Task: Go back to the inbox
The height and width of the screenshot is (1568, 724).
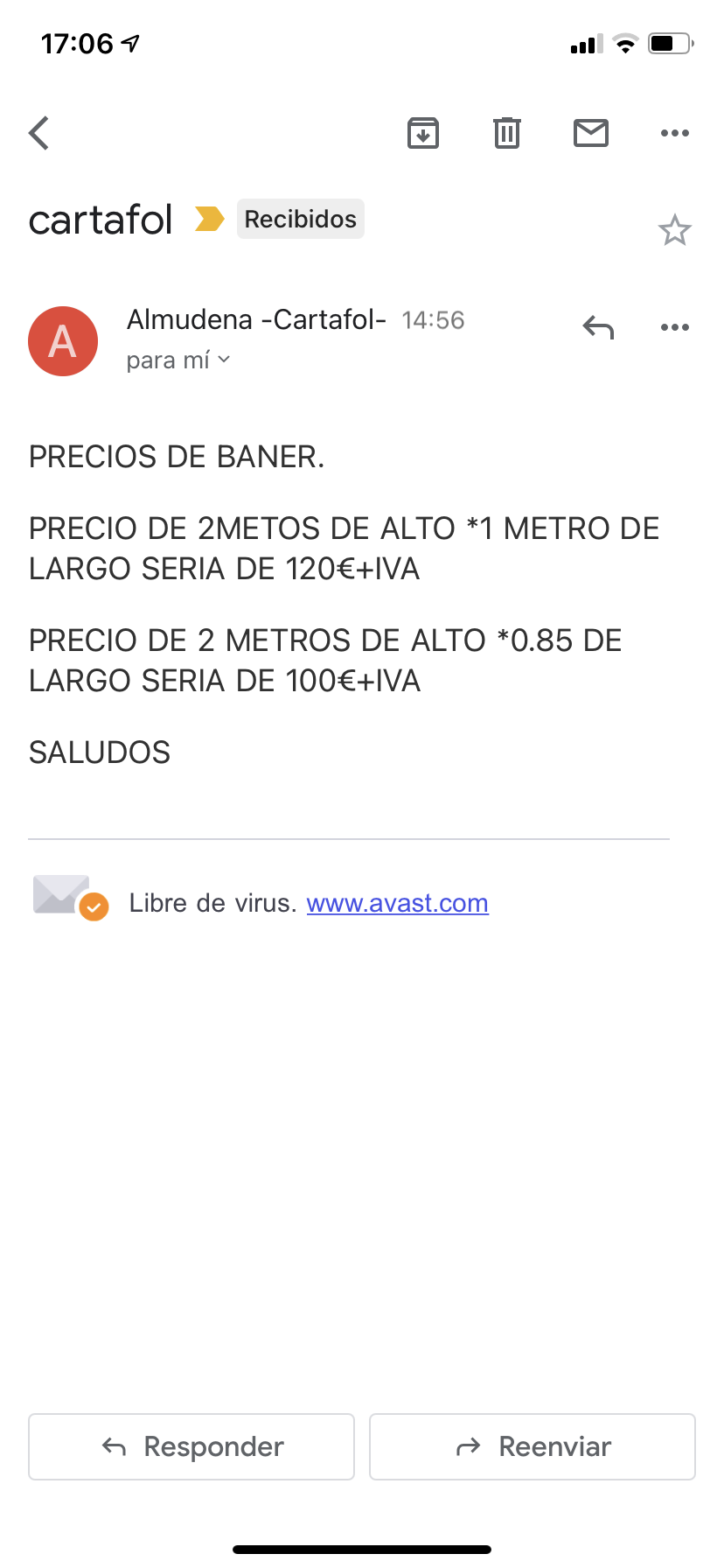Action: (x=39, y=134)
